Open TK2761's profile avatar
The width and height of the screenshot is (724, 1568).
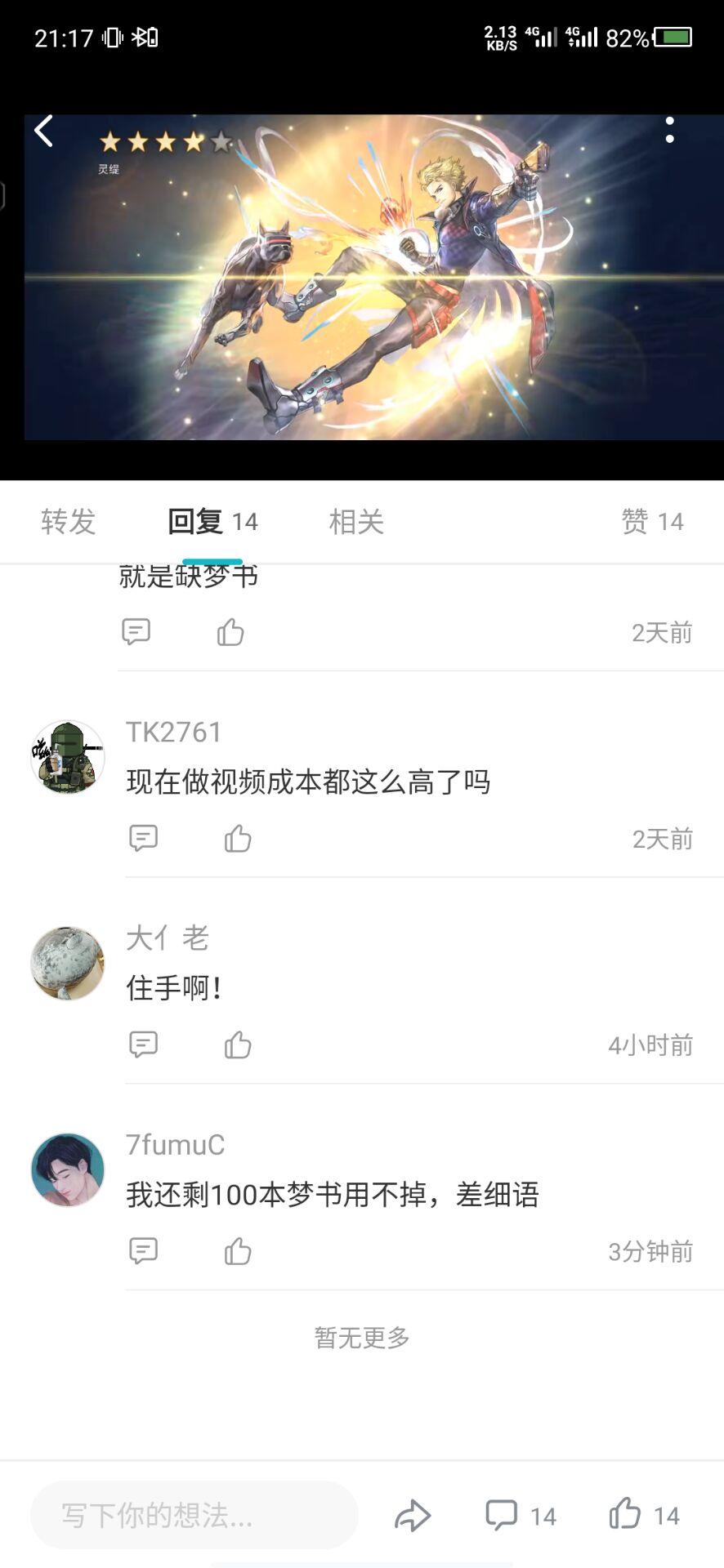coord(68,757)
